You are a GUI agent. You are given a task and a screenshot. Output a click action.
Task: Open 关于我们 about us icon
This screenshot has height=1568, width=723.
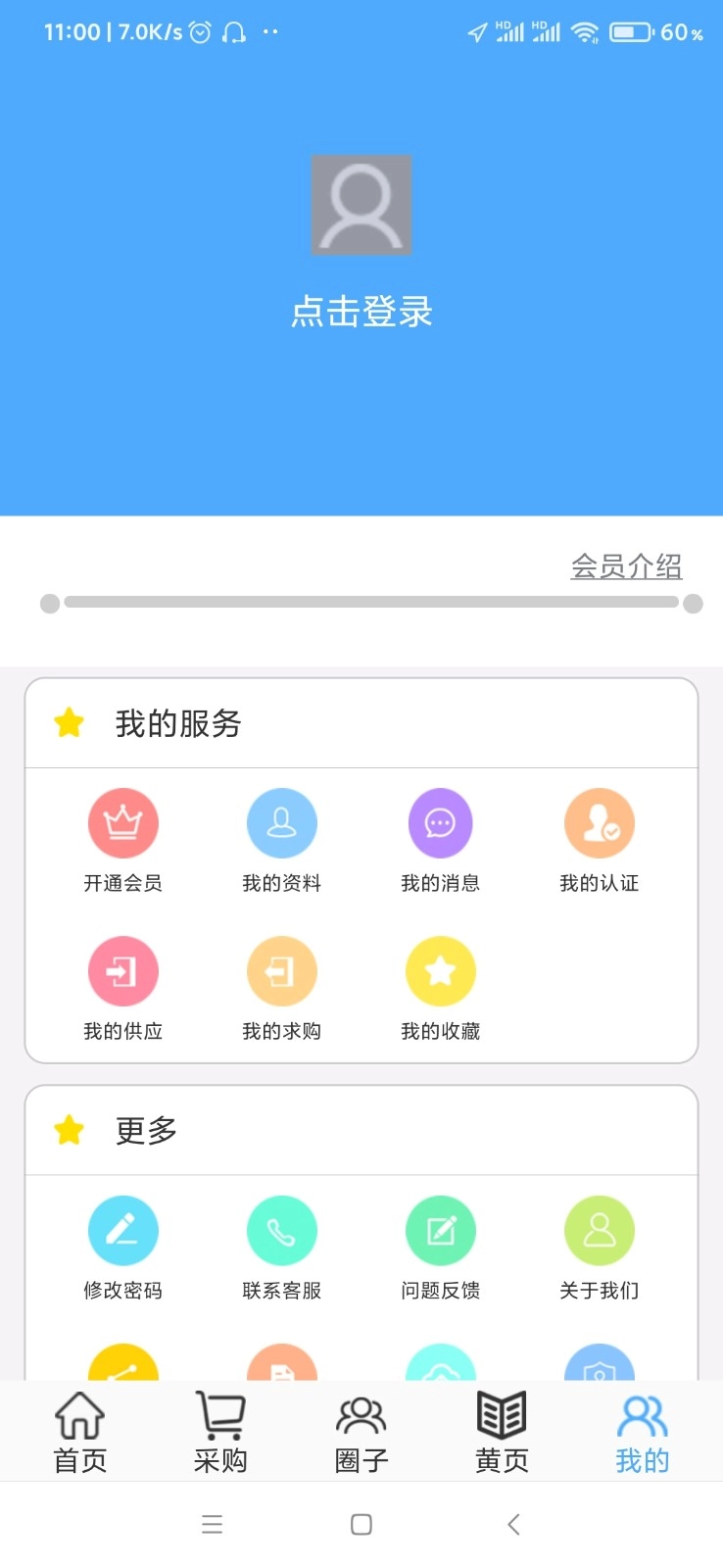coord(600,1230)
